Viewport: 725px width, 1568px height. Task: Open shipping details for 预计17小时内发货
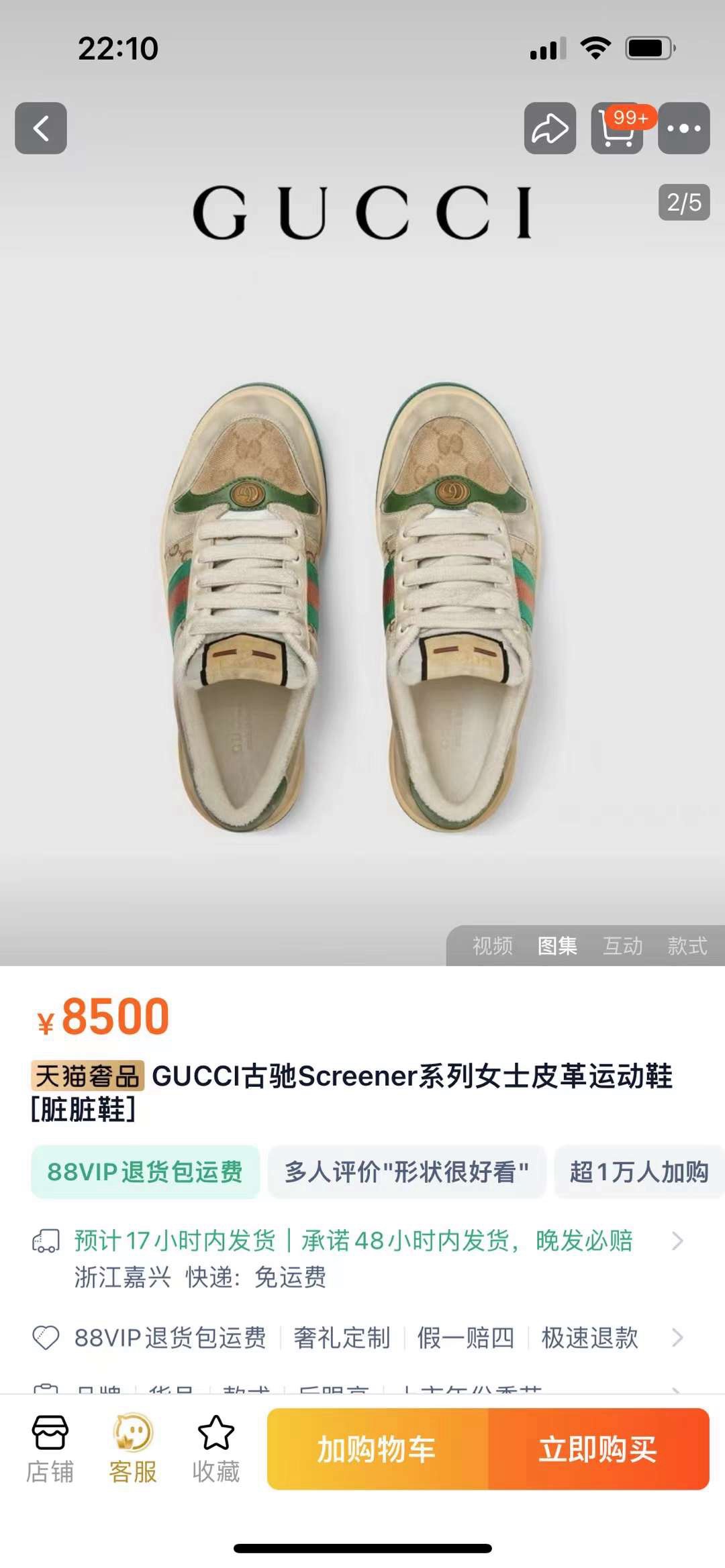click(354, 1241)
